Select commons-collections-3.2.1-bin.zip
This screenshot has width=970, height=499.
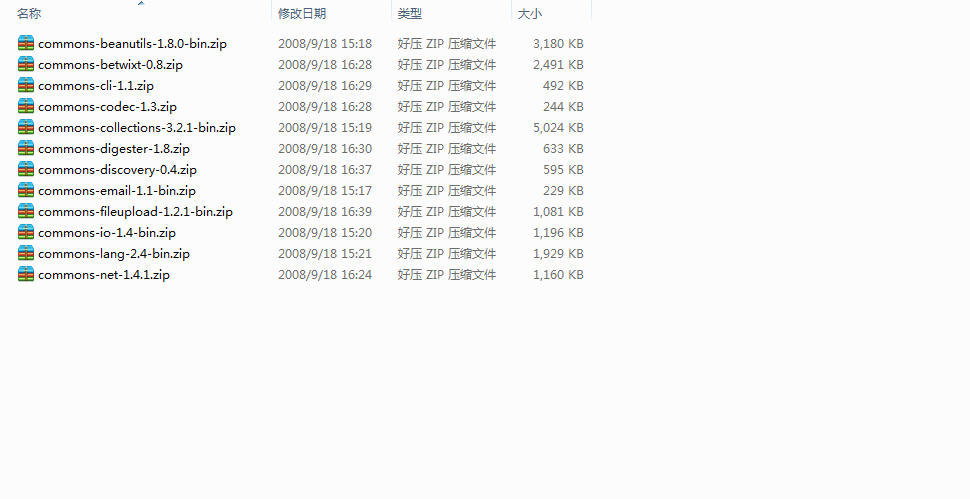pyautogui.click(x=137, y=128)
